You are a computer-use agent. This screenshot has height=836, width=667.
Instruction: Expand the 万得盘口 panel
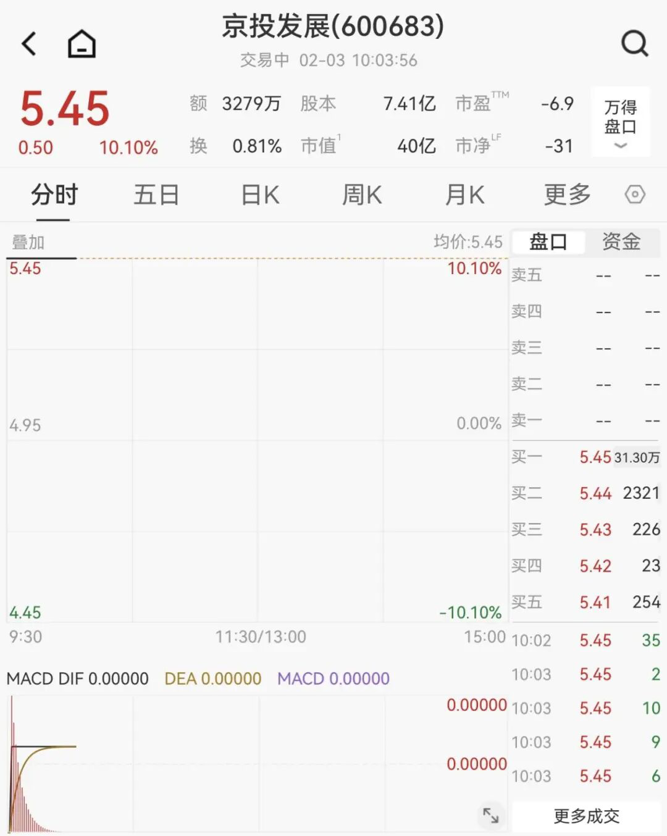(x=620, y=123)
